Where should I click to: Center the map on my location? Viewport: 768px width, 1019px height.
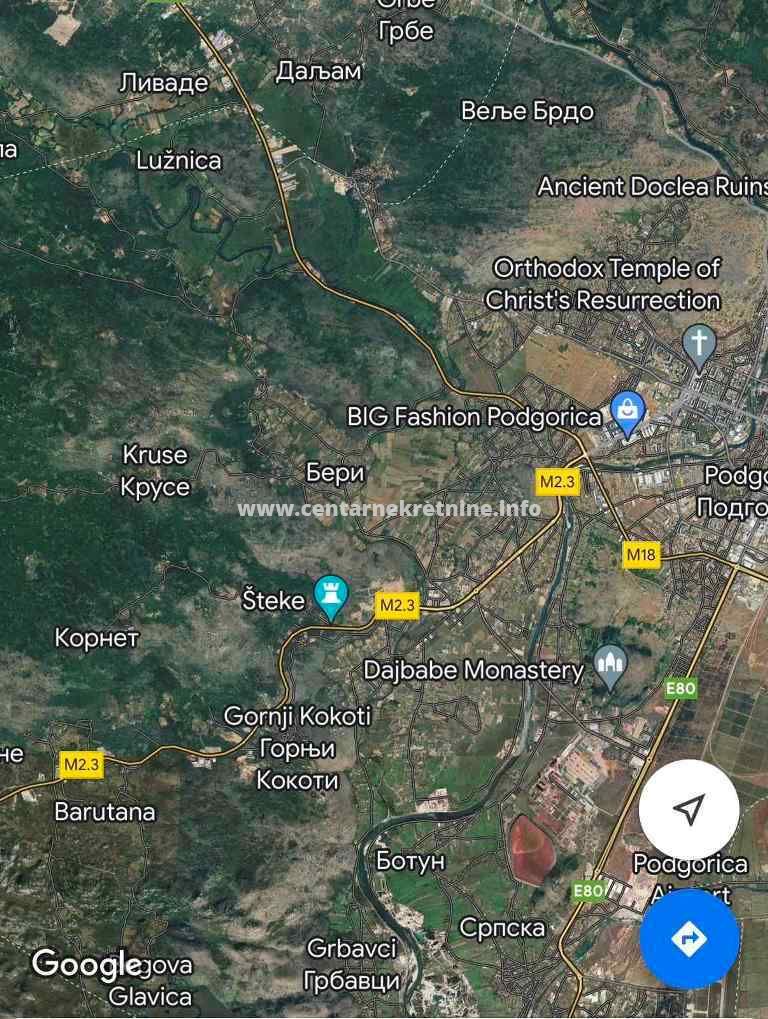(x=688, y=809)
